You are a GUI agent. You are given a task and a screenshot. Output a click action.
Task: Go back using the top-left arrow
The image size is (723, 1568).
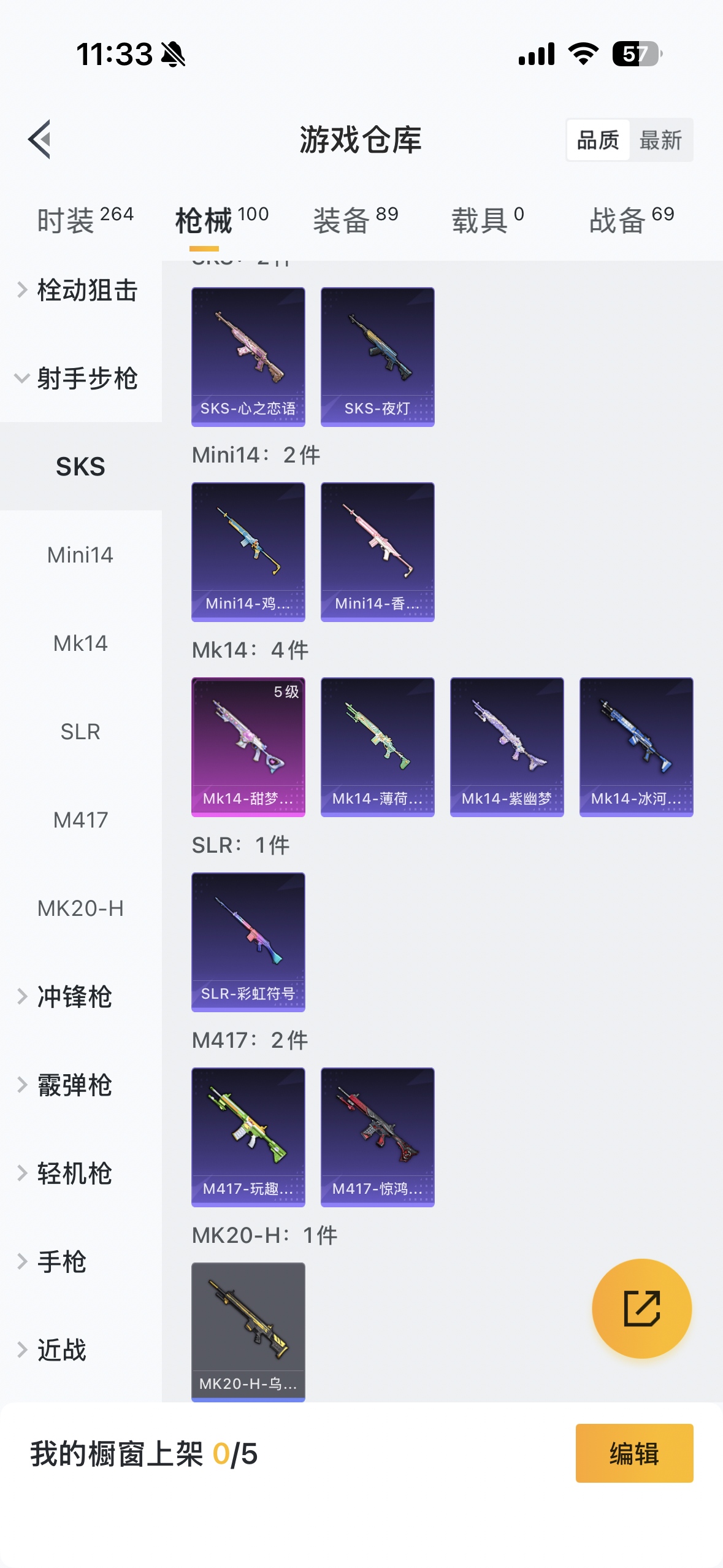point(40,139)
